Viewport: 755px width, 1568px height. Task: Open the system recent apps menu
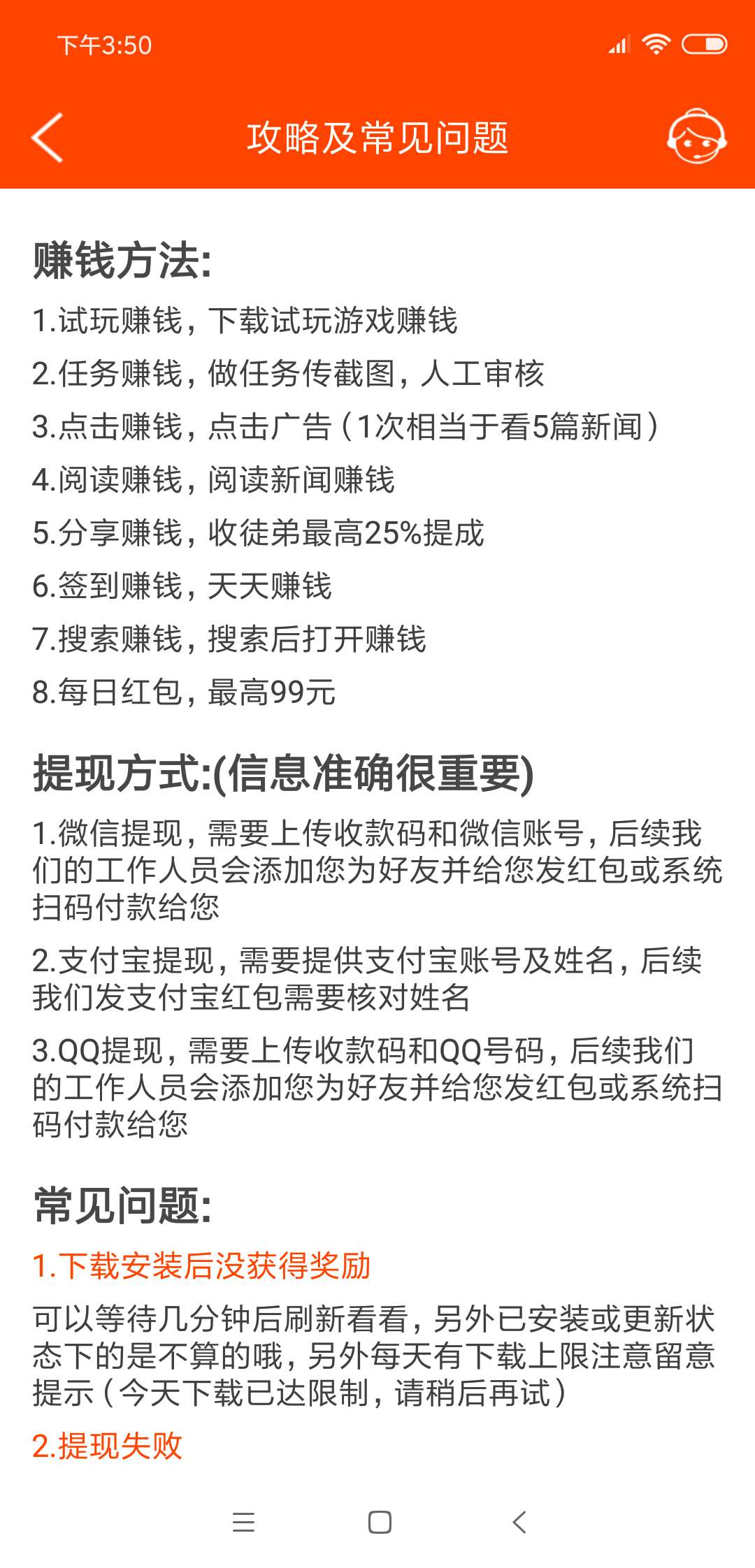[x=243, y=1522]
